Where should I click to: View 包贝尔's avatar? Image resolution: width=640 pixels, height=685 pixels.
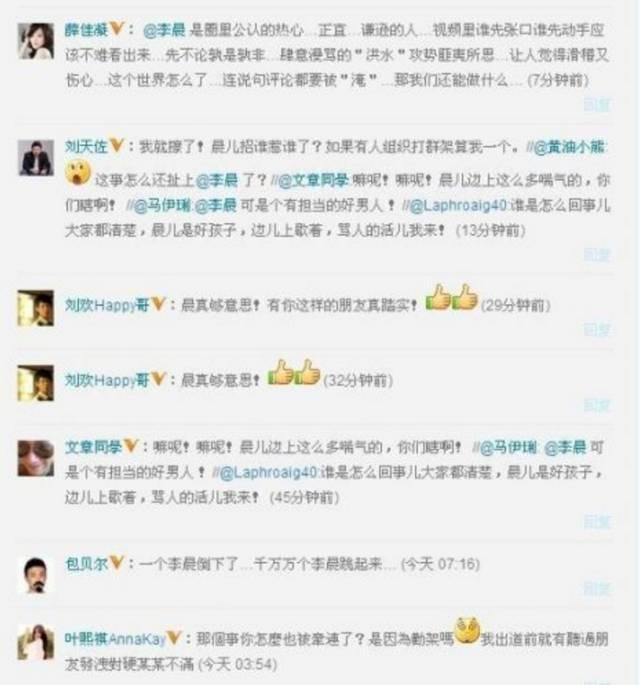[x=36, y=573]
